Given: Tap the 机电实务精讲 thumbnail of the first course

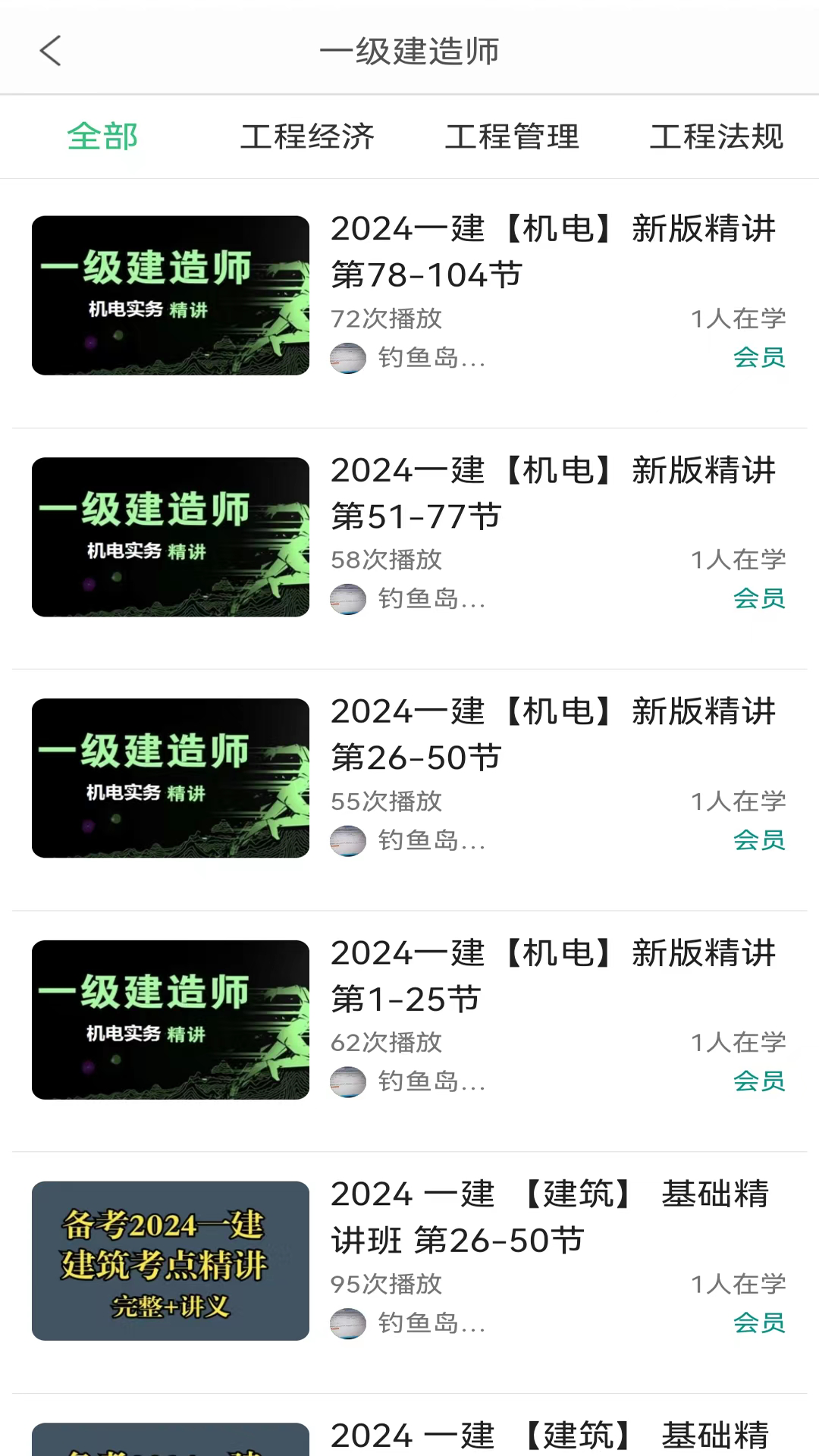Looking at the screenshot, I should [170, 296].
